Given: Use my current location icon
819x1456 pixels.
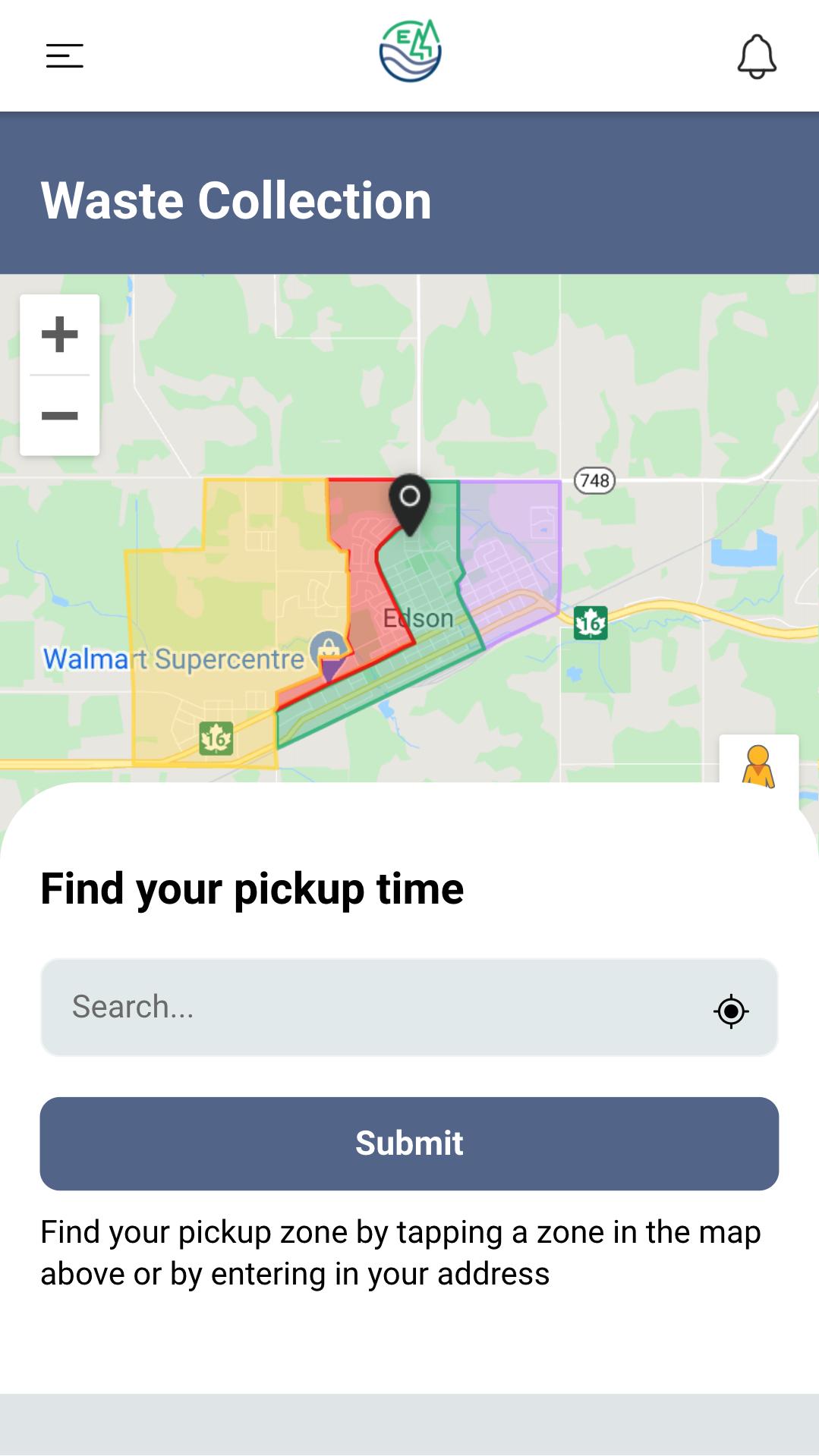Looking at the screenshot, I should [731, 1011].
